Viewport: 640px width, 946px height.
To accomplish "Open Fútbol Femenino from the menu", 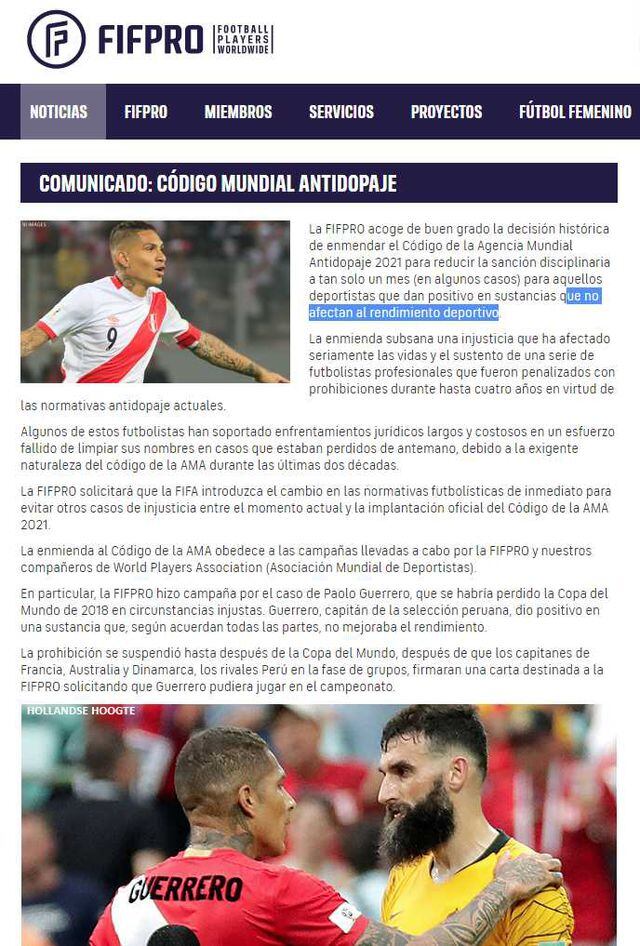I will point(575,112).
